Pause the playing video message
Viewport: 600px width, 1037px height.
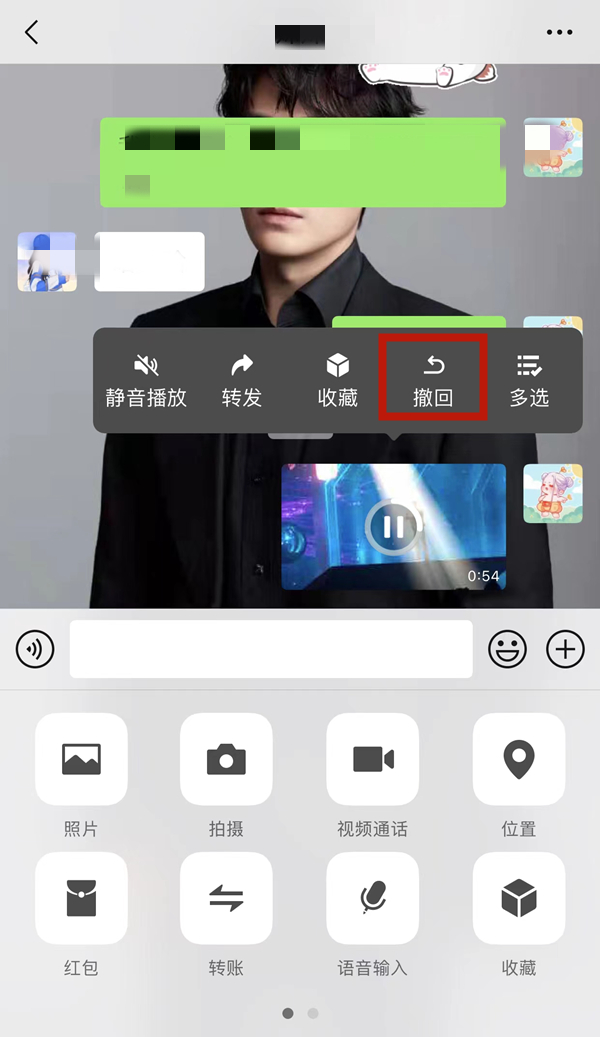393,526
